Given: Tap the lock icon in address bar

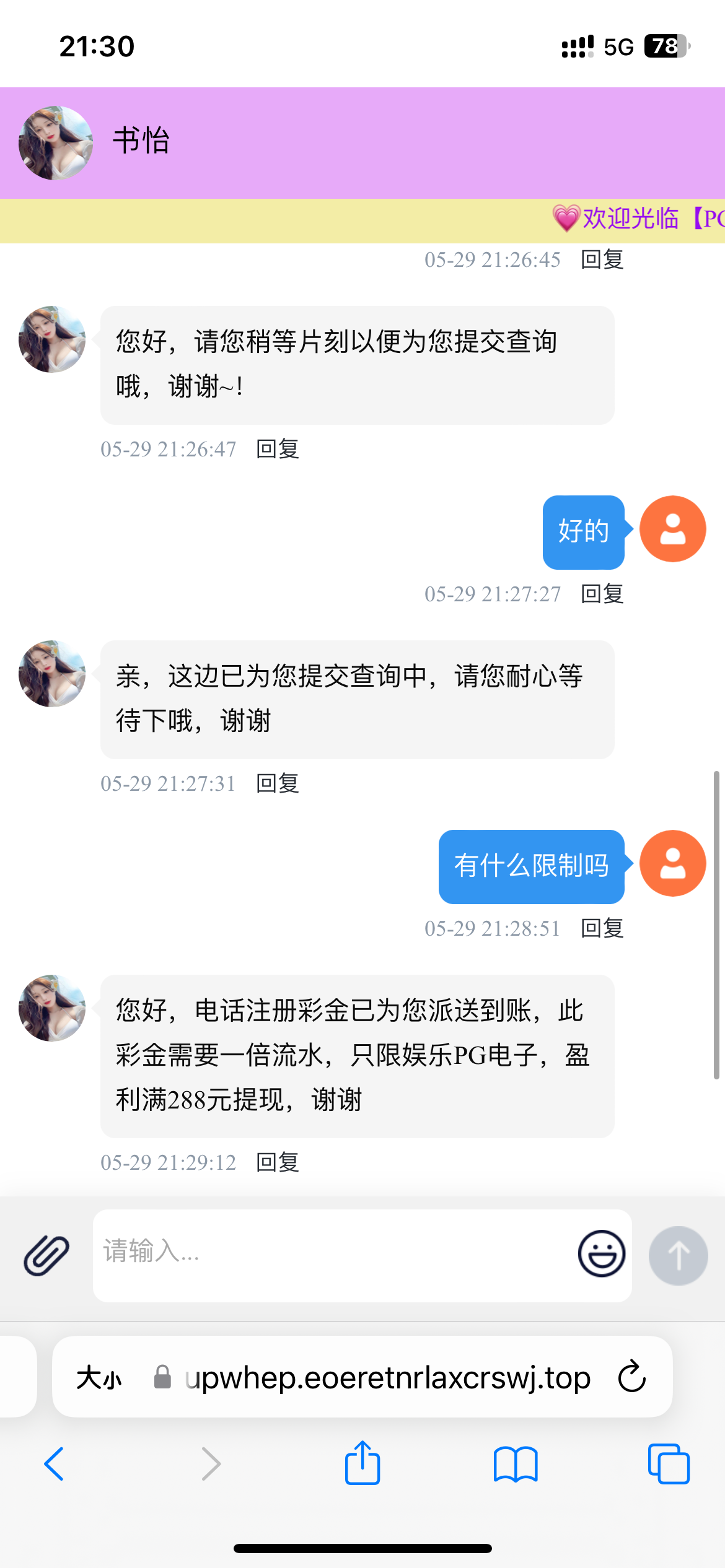Looking at the screenshot, I should click(162, 1377).
